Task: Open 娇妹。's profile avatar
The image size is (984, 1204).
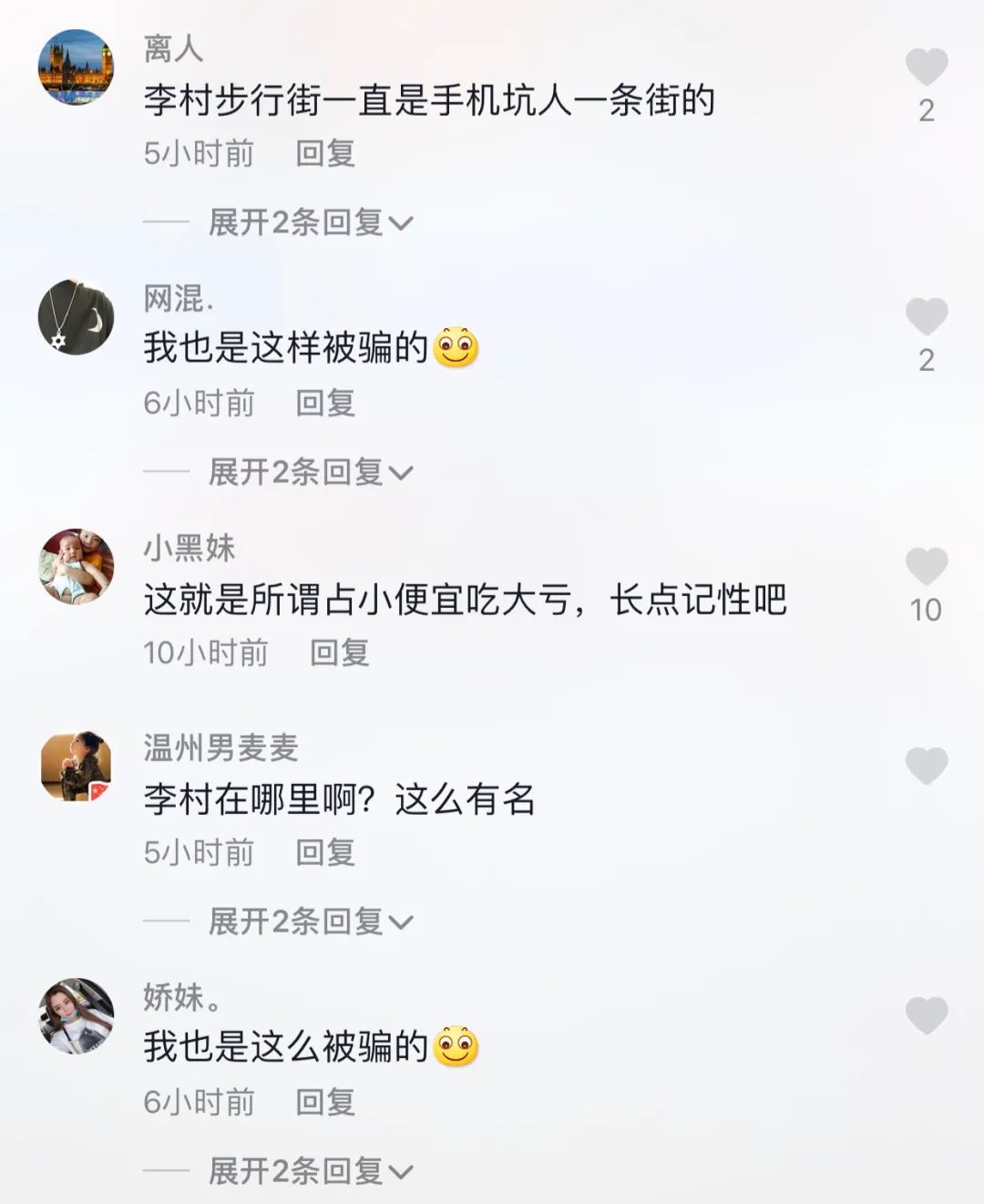Action: 76,1016
